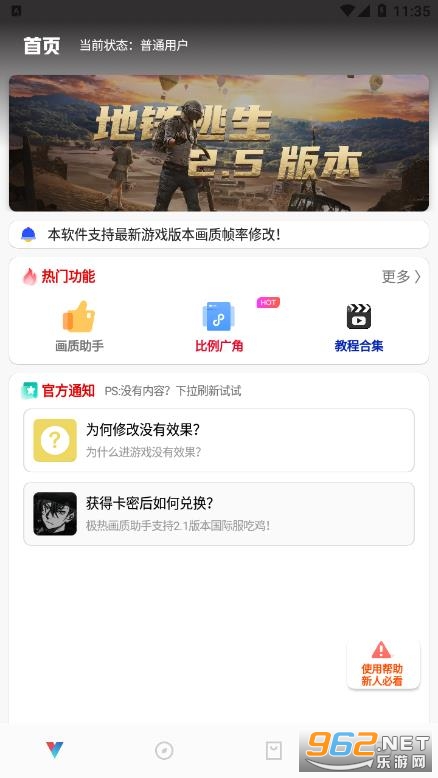The width and height of the screenshot is (438, 778).
Task: Open the notice 为何修改没有效果?
Action: [x=219, y=440]
